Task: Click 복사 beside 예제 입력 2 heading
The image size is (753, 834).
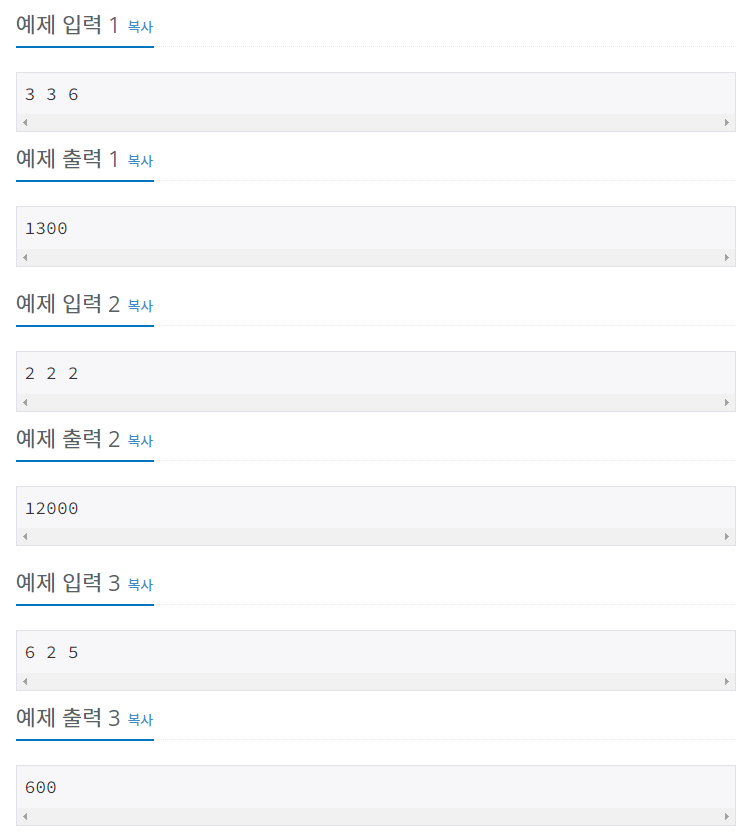Action: [140, 306]
